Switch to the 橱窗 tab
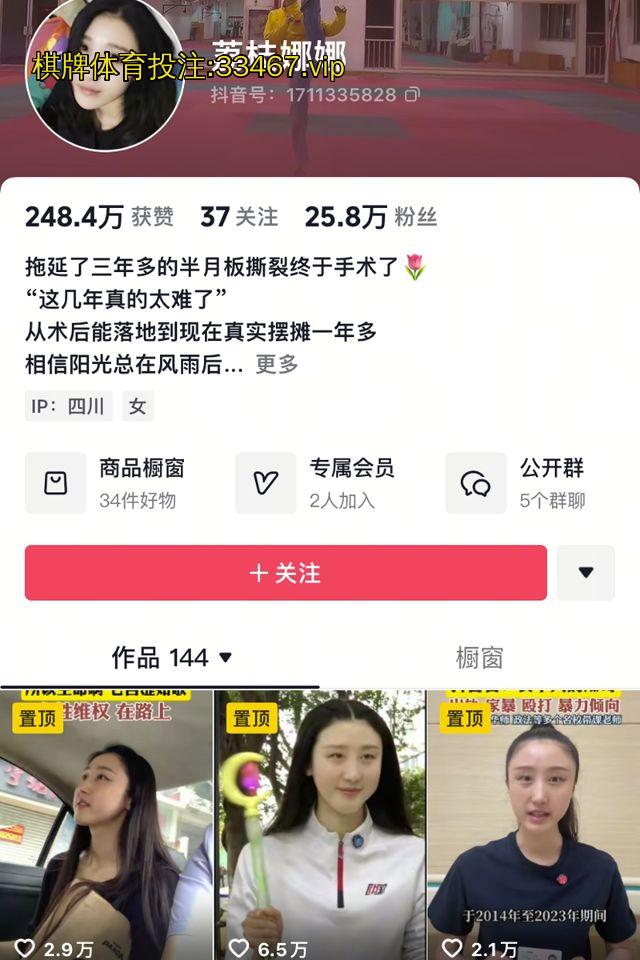The width and height of the screenshot is (640, 960). (x=479, y=658)
